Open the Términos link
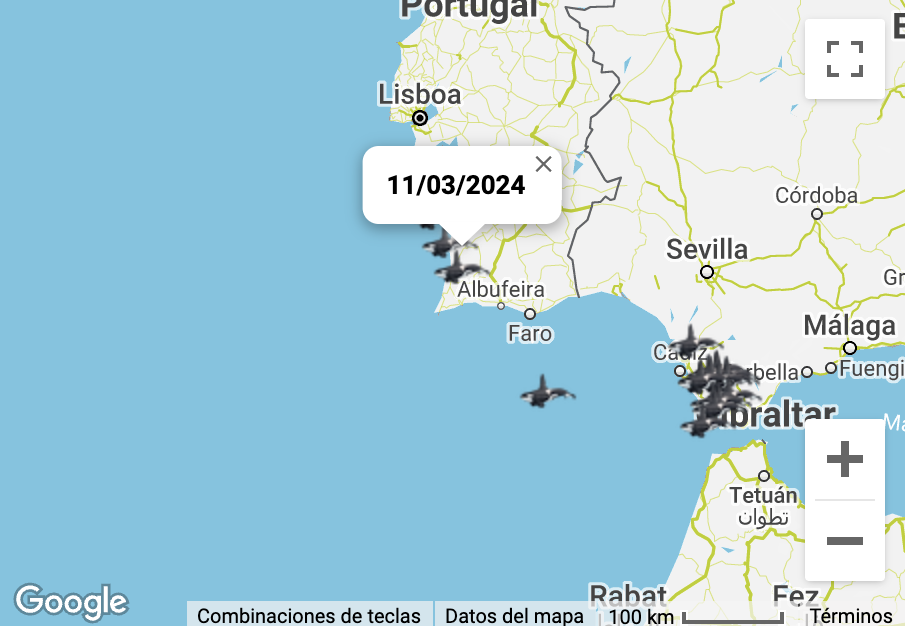 pyautogui.click(x=851, y=615)
